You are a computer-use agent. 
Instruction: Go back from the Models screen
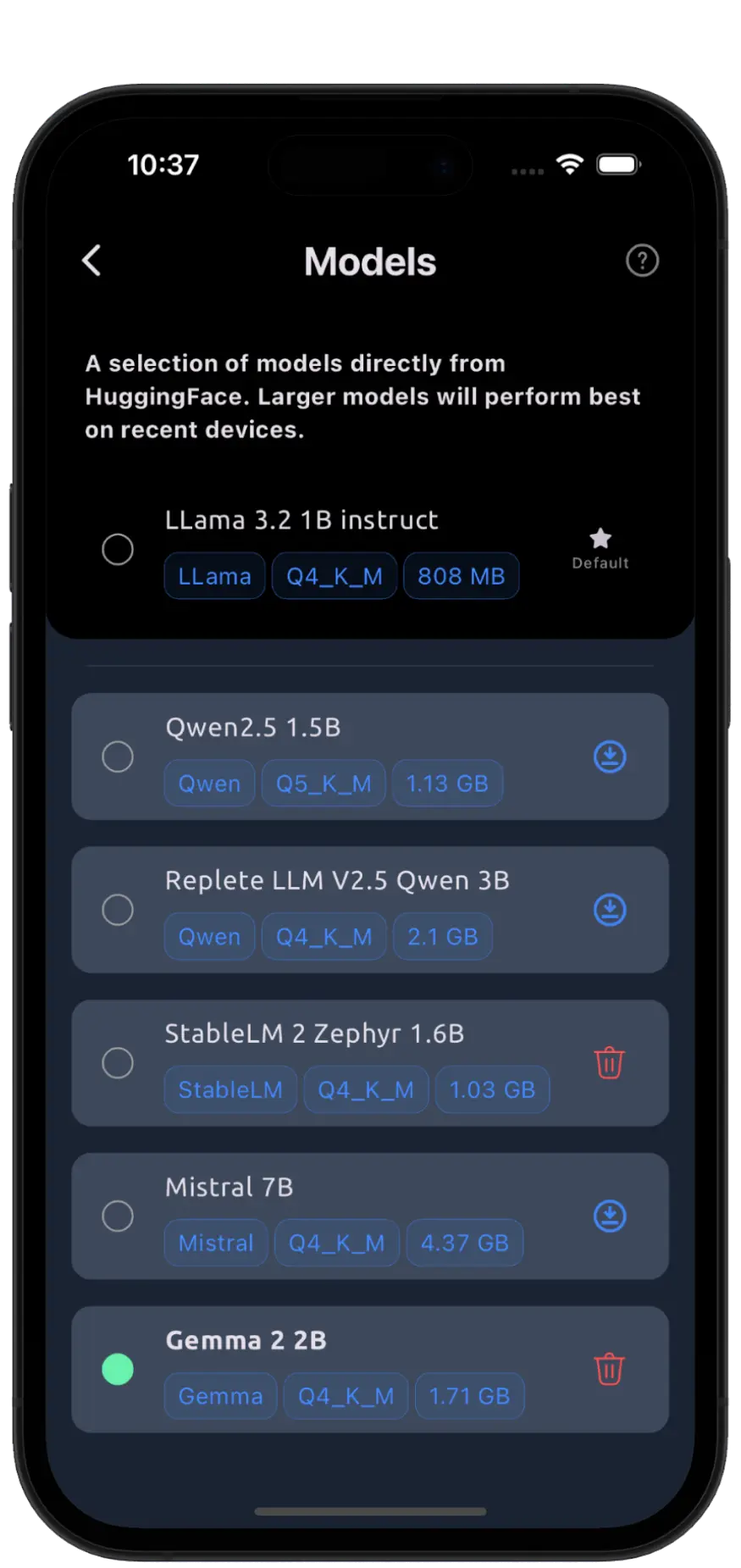92,261
